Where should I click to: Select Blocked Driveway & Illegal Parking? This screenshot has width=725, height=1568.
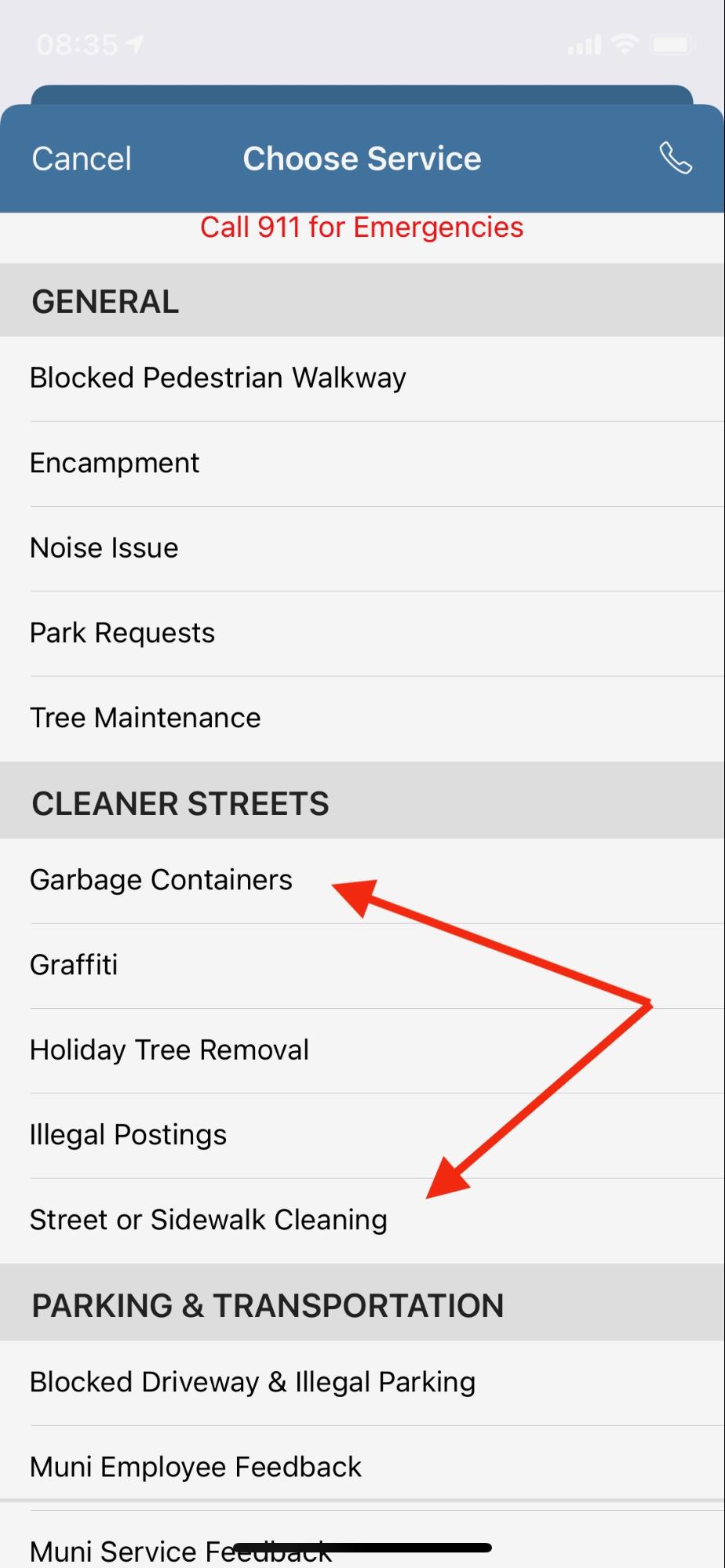pyautogui.click(x=362, y=1383)
